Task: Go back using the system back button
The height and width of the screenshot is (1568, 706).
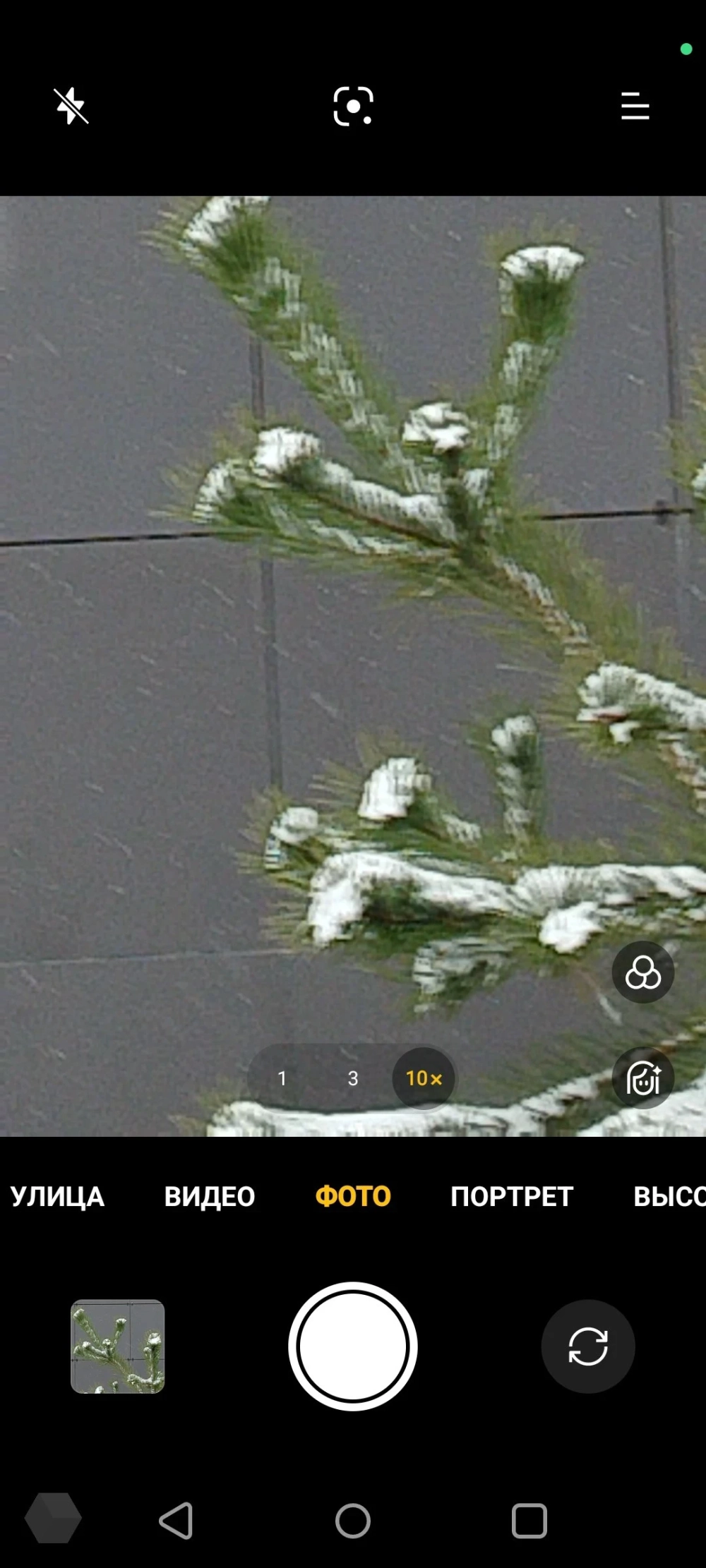Action: pyautogui.click(x=176, y=1520)
